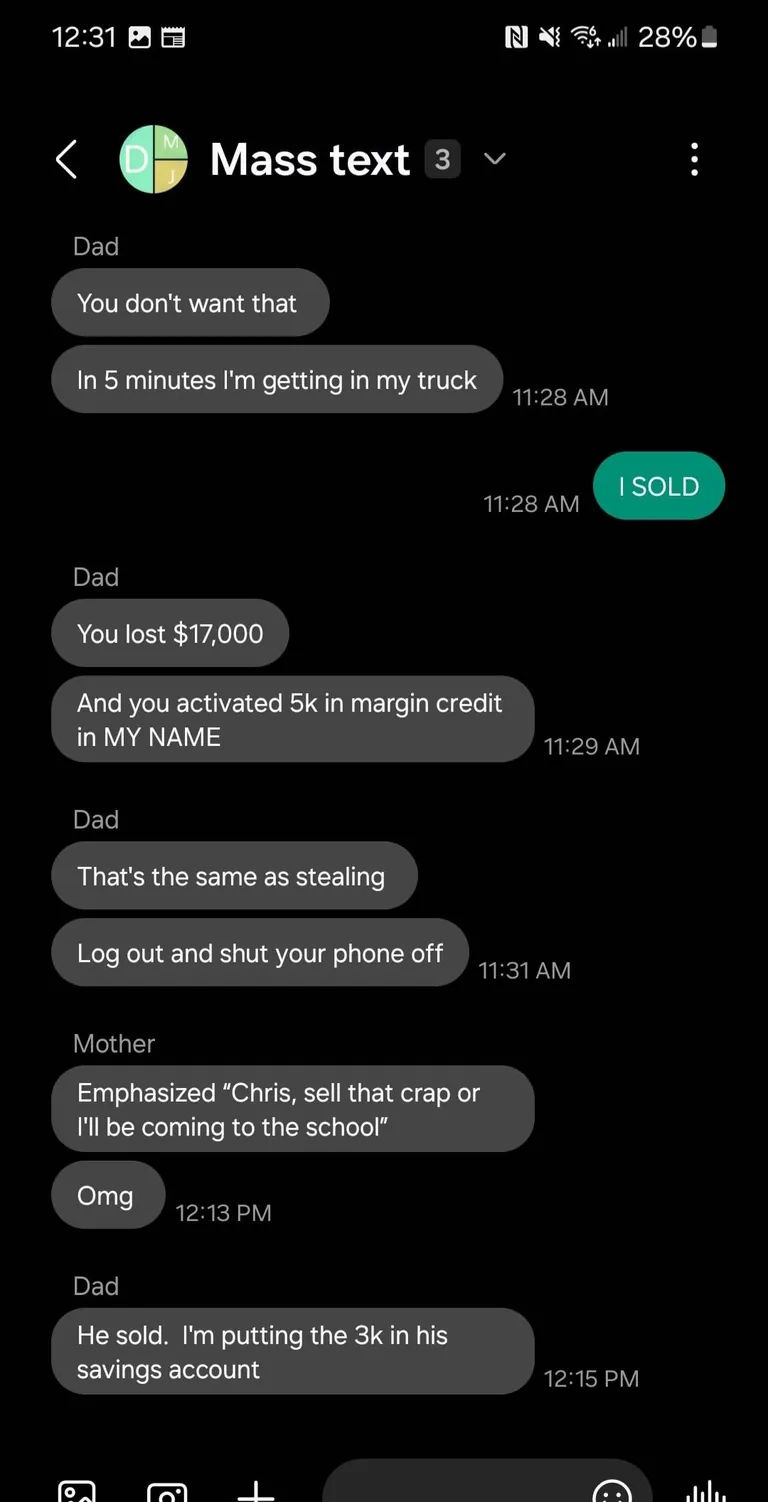
Task: Select Mother's Emphasized reaction message
Action: point(293,1110)
